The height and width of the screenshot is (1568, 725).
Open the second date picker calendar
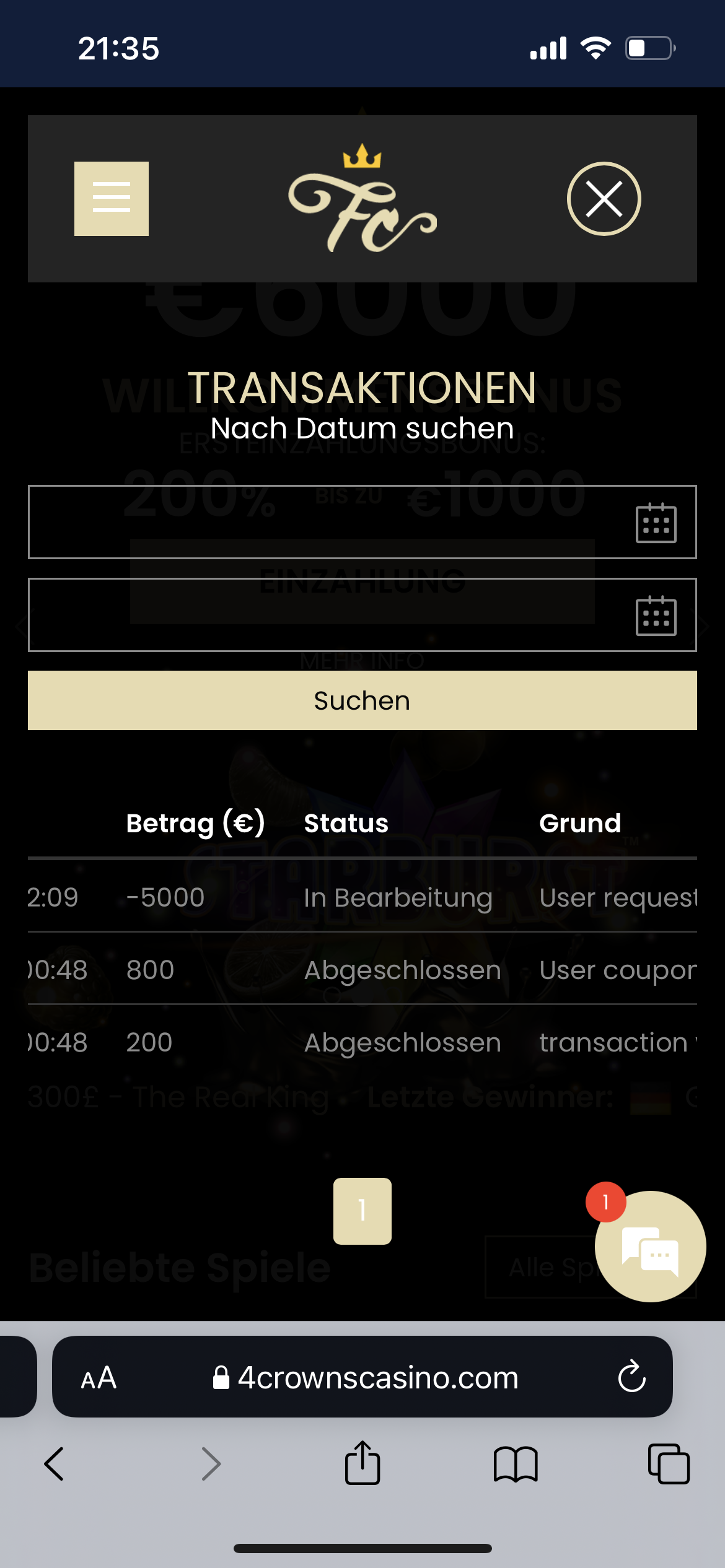coord(656,616)
